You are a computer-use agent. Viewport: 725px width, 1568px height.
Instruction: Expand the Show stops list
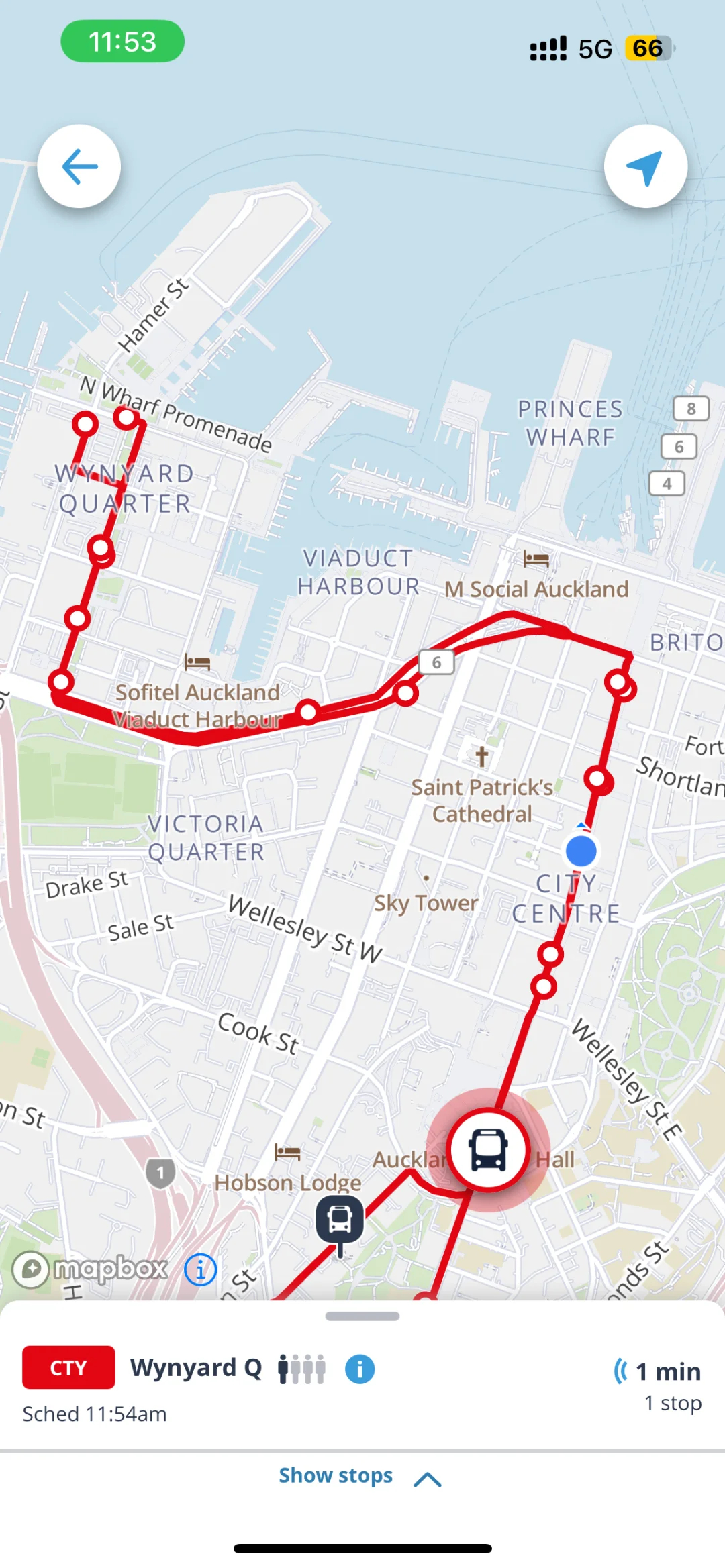click(360, 1477)
